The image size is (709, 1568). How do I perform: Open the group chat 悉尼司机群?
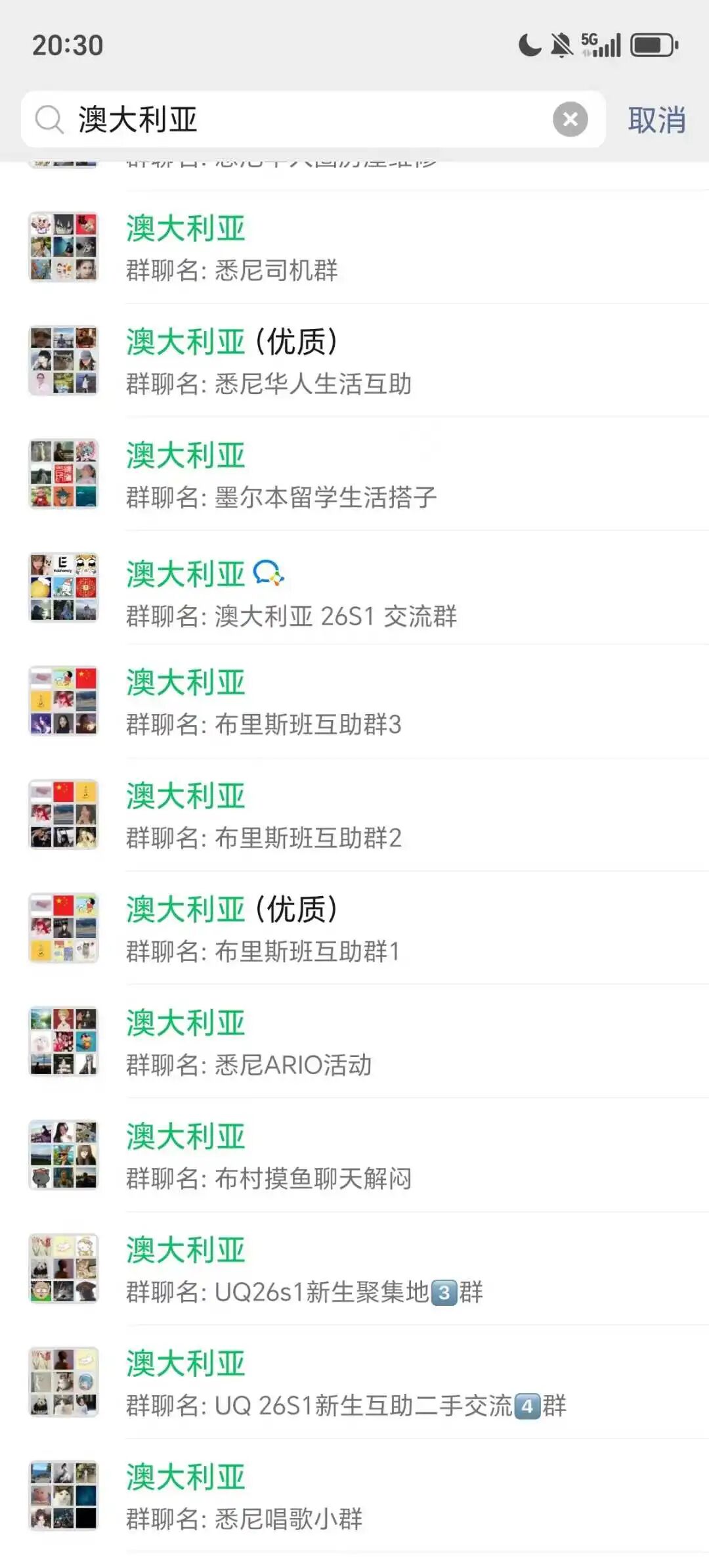coord(354,248)
